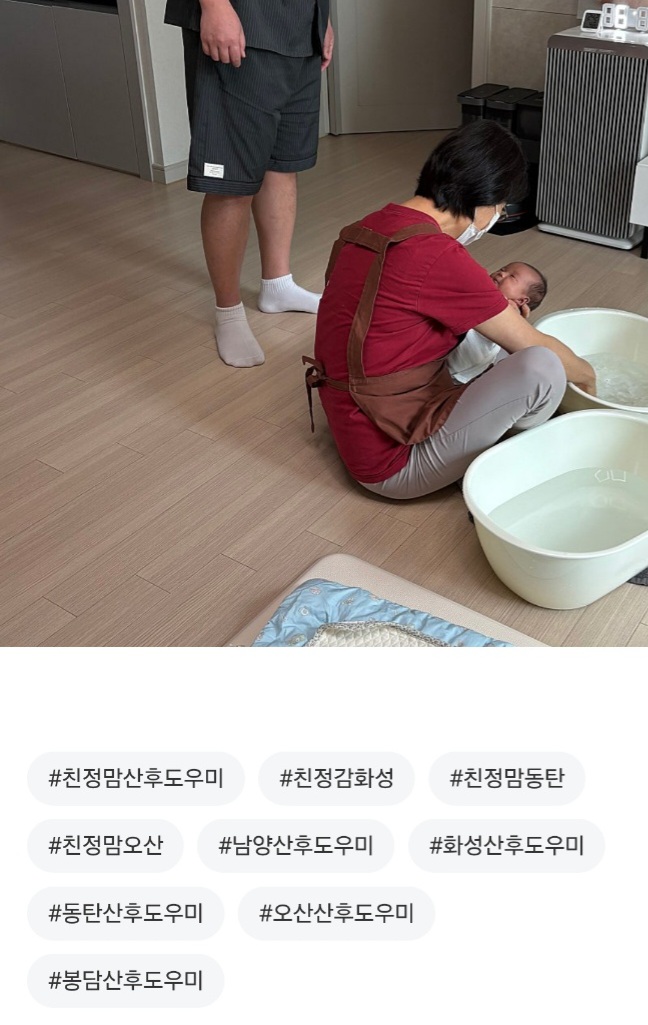Open the baby bath photo in the post
648x1025 pixels.
324,322
